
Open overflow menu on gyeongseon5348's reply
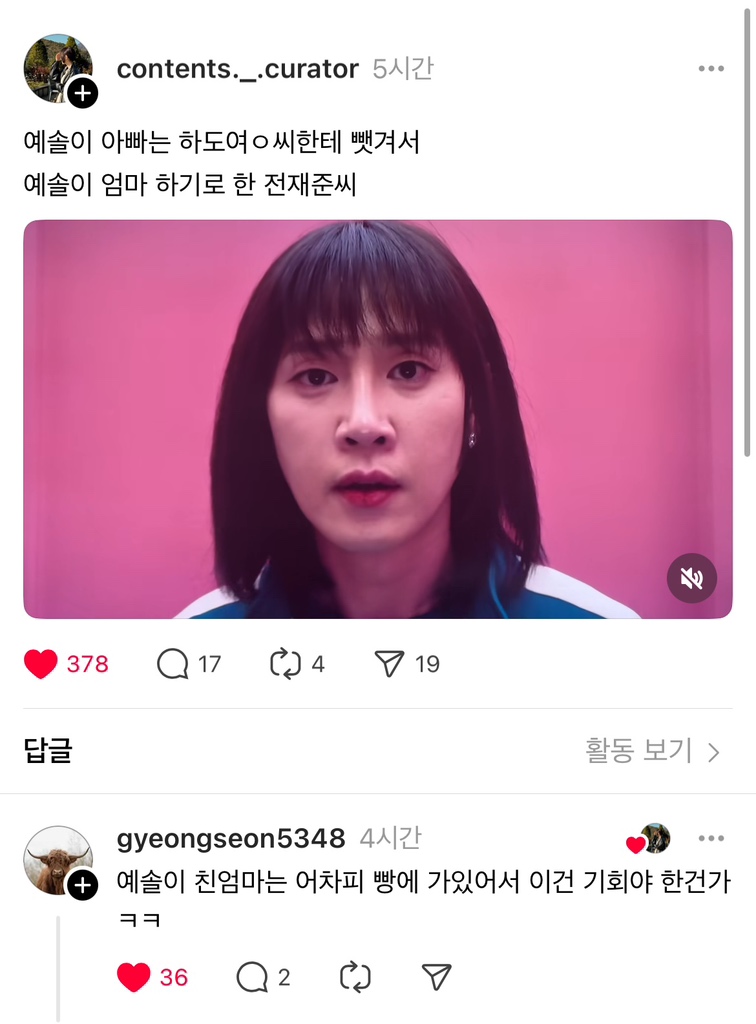[x=711, y=838]
